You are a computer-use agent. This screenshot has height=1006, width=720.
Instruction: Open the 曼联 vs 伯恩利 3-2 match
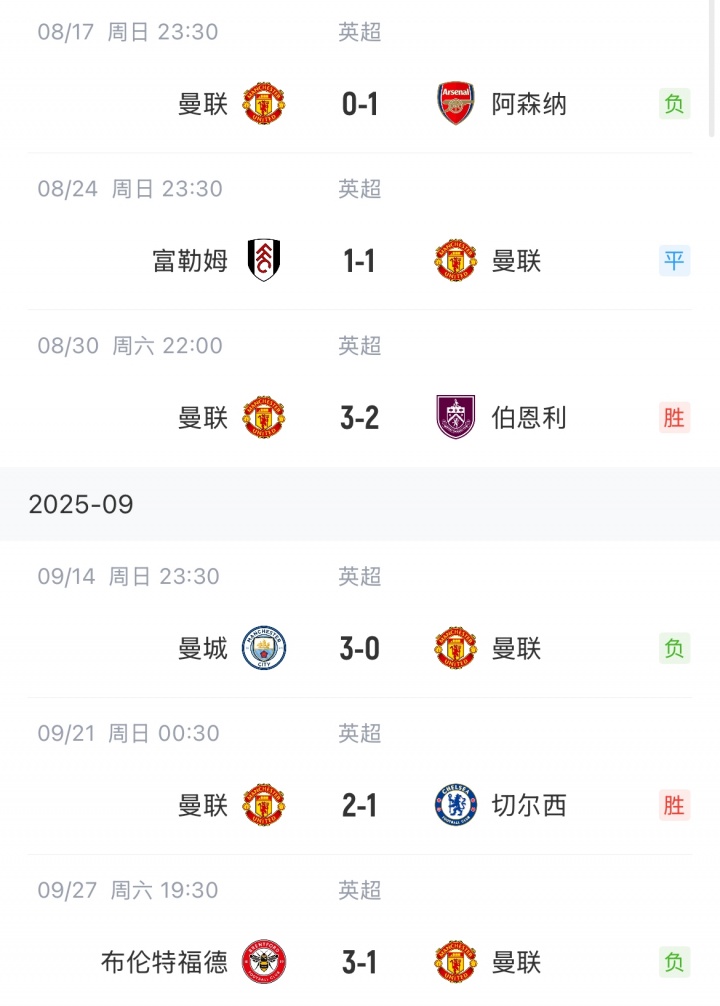pos(360,417)
